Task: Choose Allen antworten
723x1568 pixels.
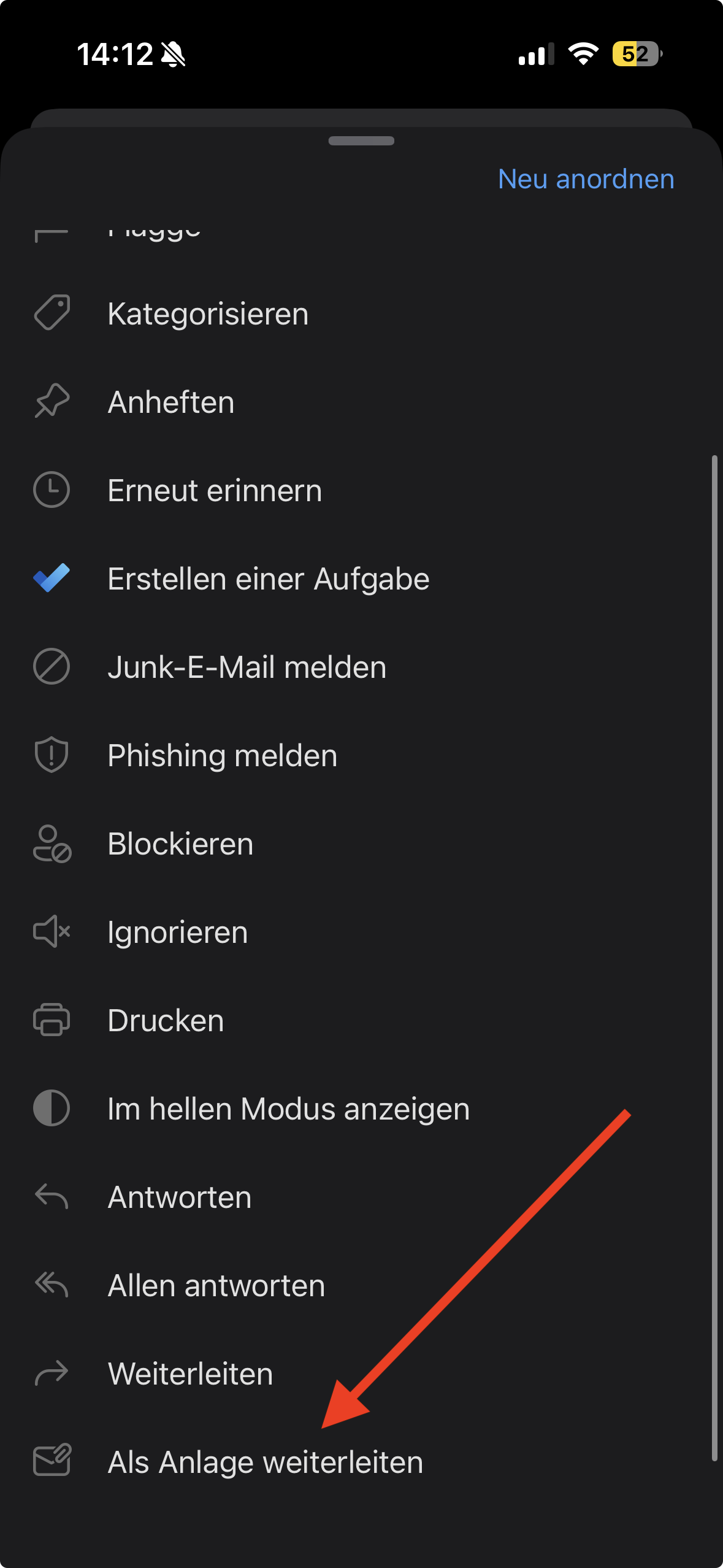Action: tap(216, 1286)
